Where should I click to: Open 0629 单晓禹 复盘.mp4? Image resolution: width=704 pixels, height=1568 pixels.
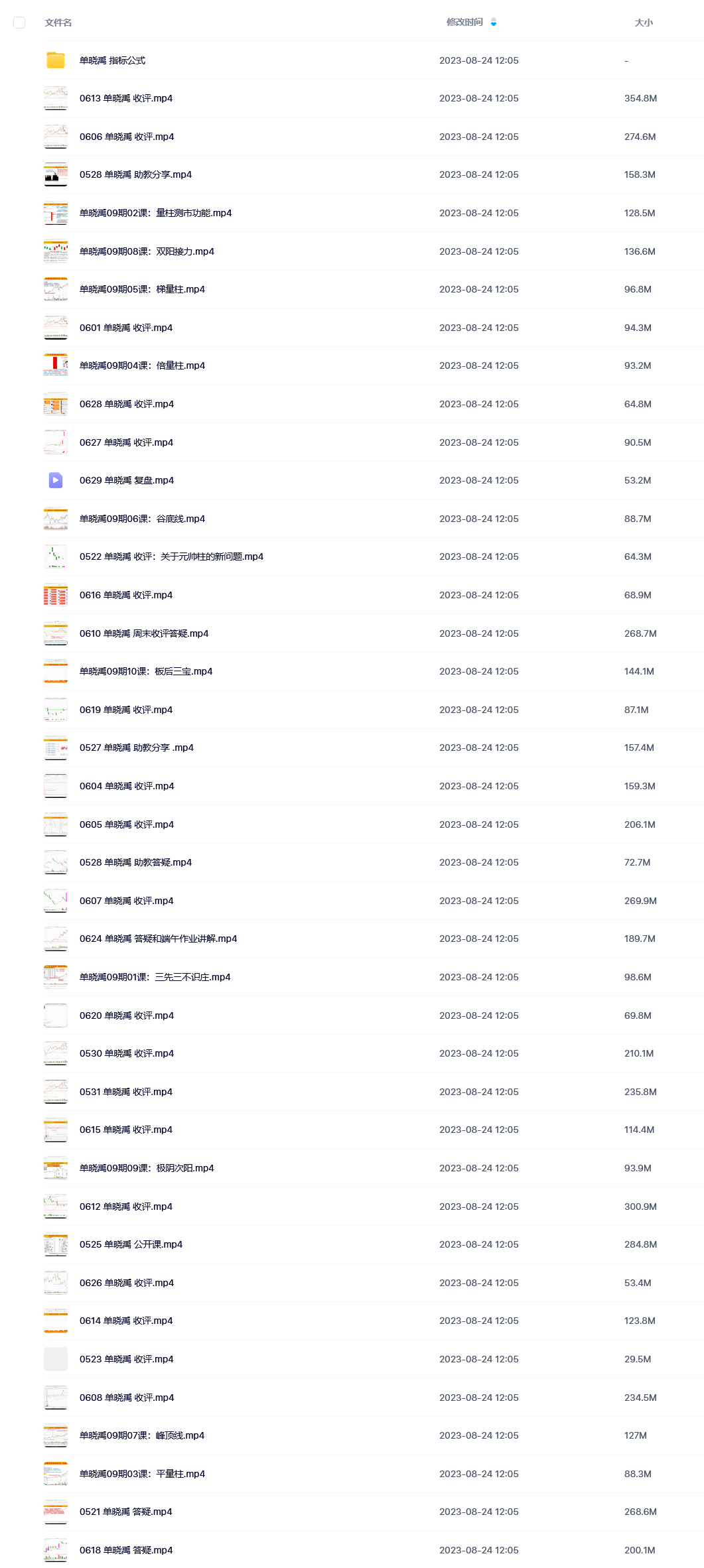(127, 480)
